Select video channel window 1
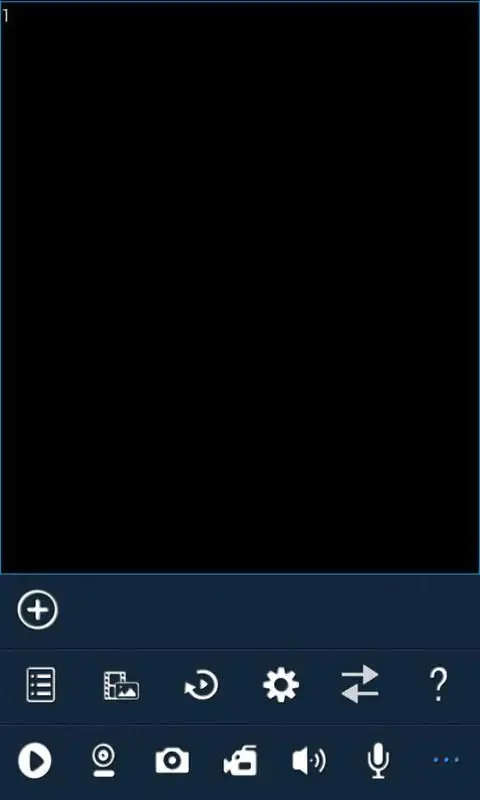480x800 pixels. [240, 287]
